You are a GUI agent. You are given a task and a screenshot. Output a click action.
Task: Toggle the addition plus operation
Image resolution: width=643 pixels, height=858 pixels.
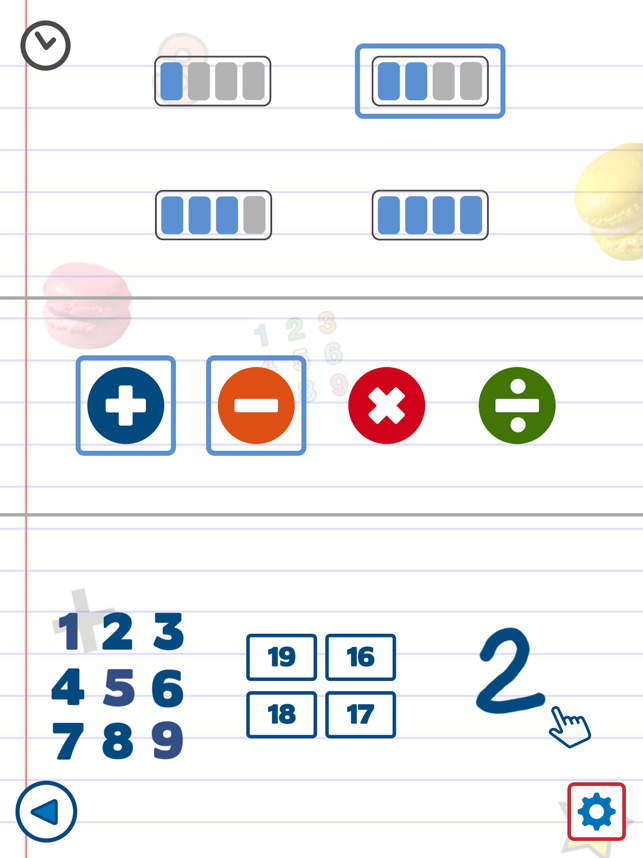pos(126,405)
